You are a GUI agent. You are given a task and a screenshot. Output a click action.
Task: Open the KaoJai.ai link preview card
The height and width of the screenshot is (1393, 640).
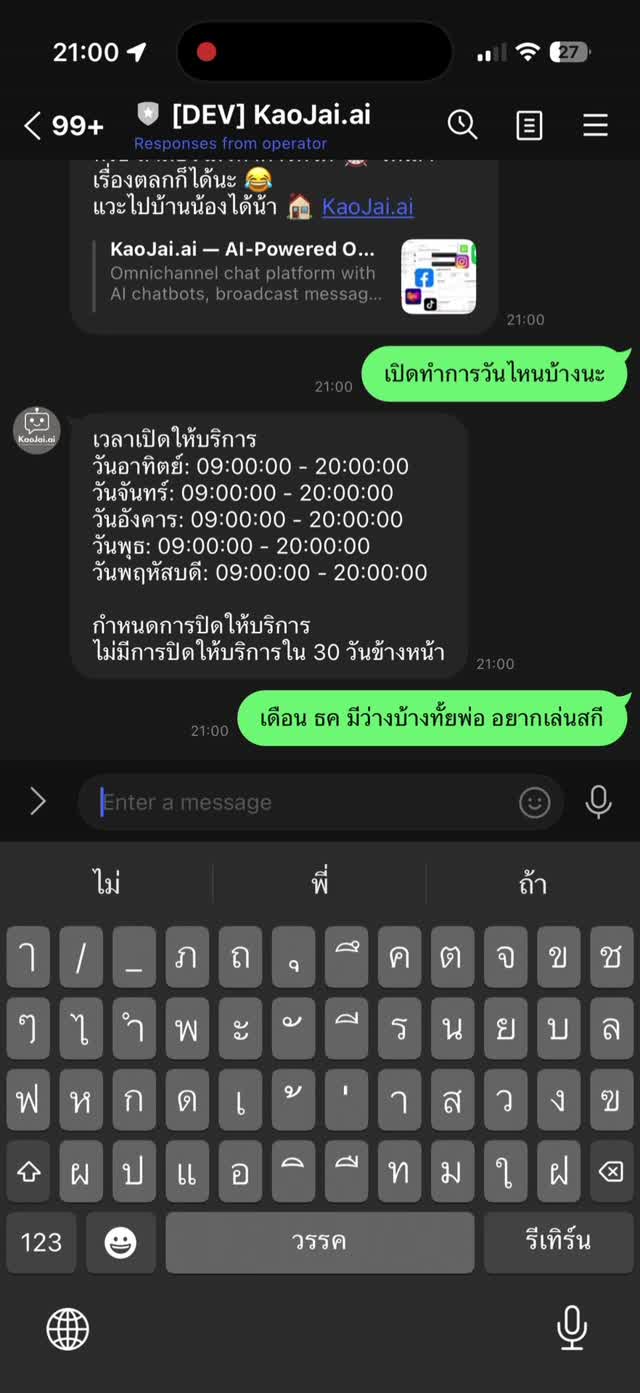[285, 274]
